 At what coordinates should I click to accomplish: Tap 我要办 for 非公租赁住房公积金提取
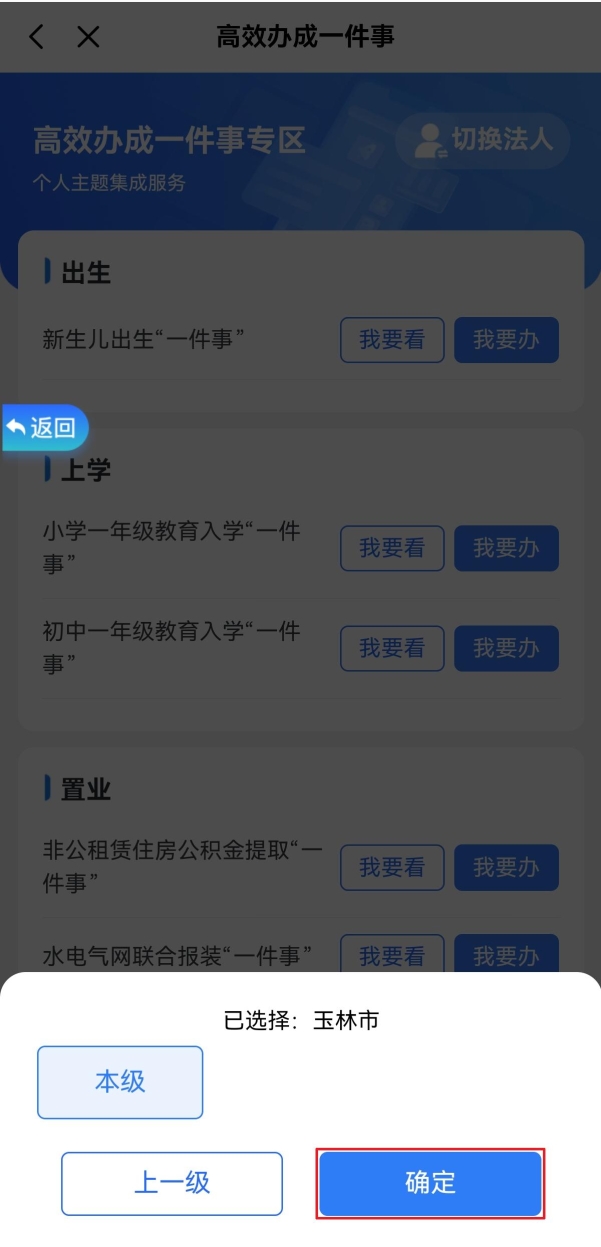[x=506, y=867]
